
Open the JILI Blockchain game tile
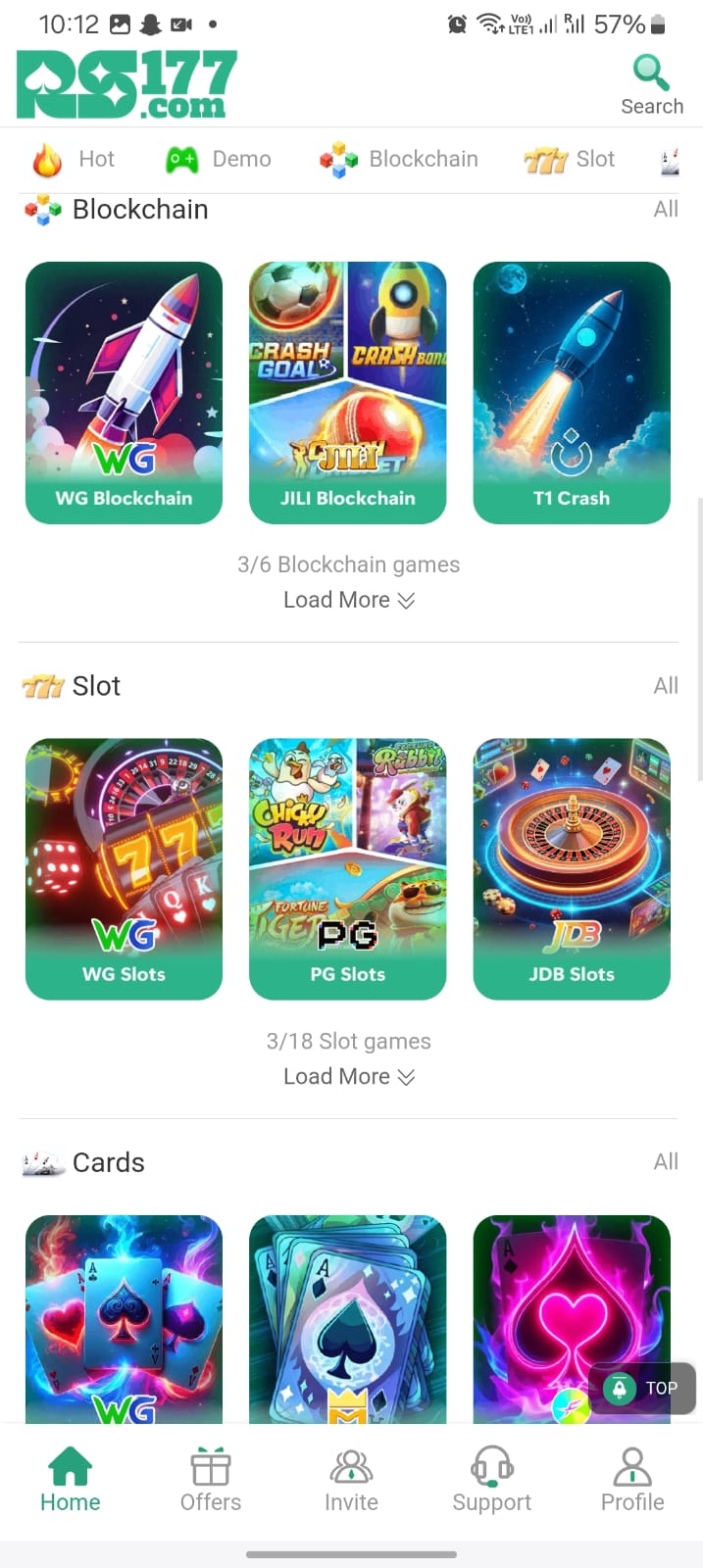(x=348, y=392)
